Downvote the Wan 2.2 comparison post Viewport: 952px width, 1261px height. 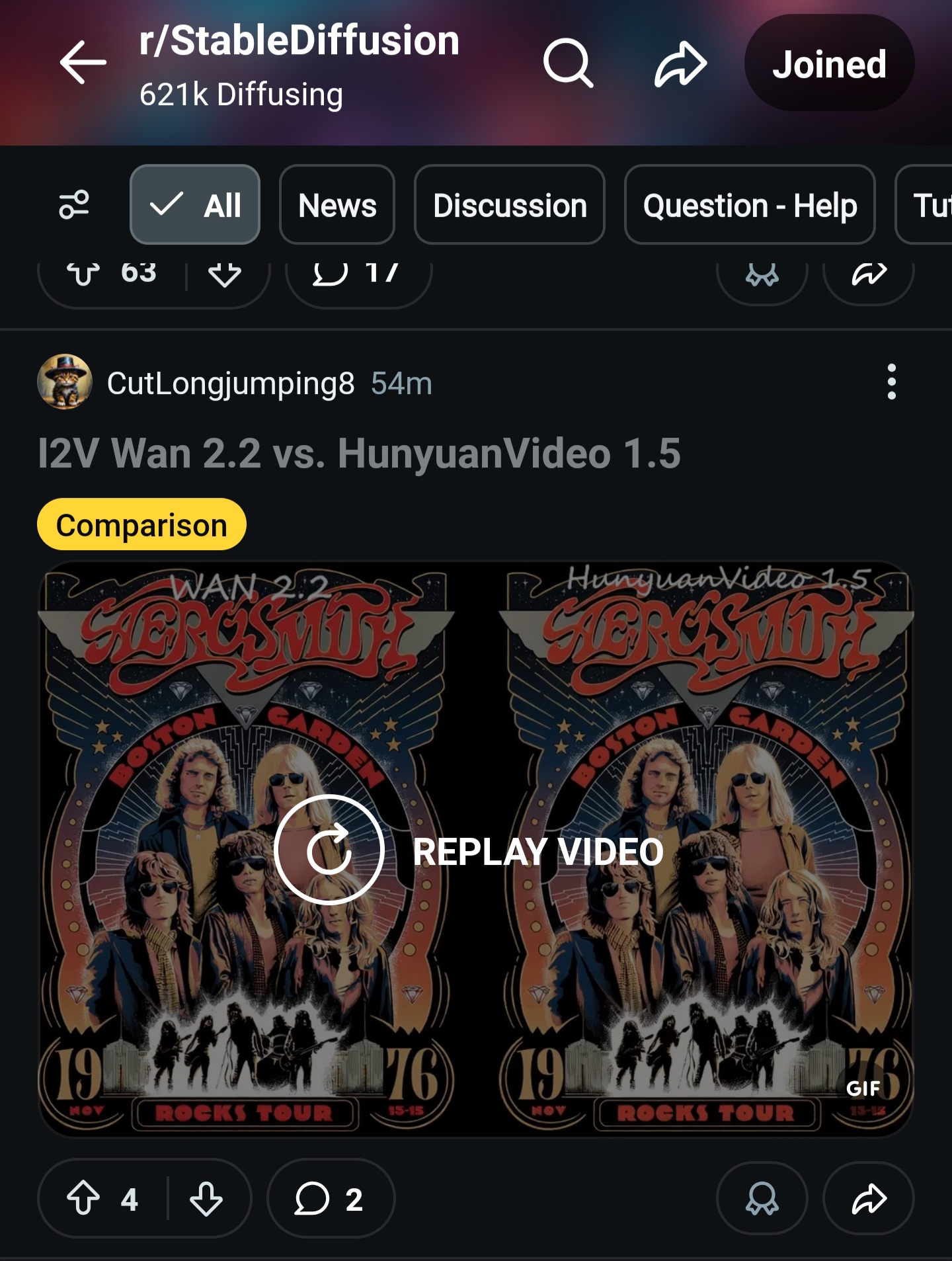206,1198
